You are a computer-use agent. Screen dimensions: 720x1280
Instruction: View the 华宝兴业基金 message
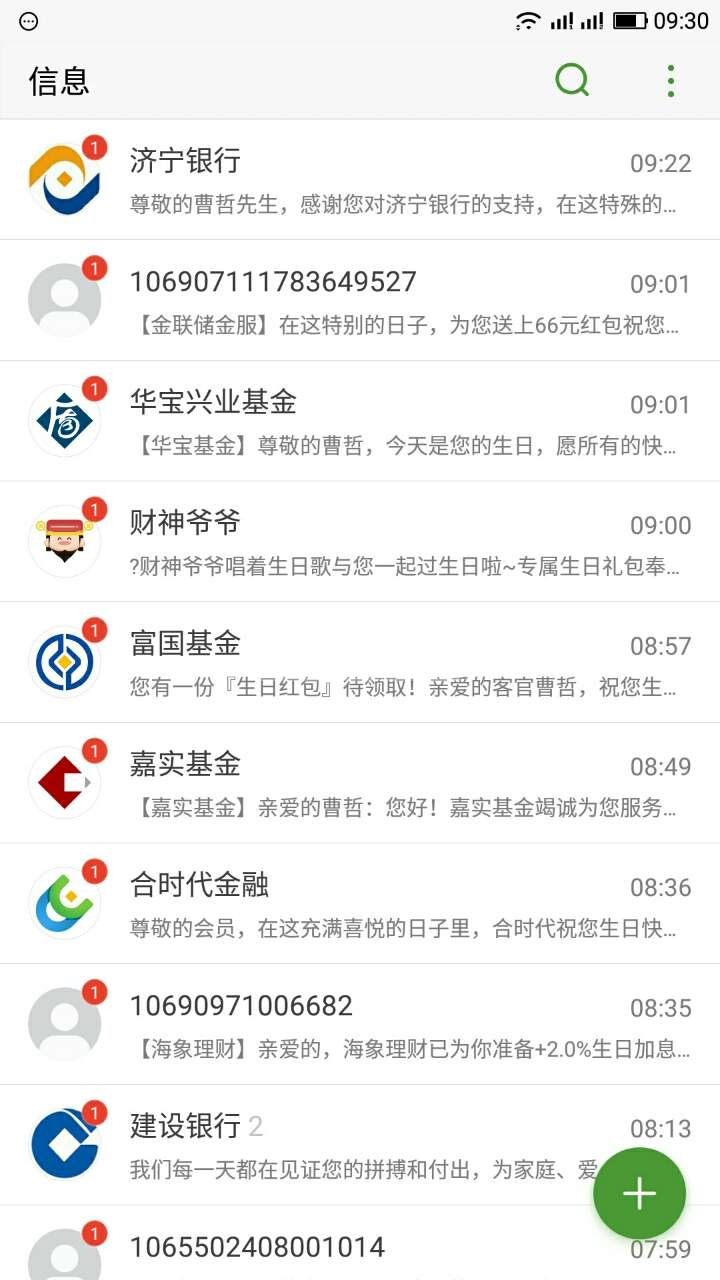click(x=360, y=421)
